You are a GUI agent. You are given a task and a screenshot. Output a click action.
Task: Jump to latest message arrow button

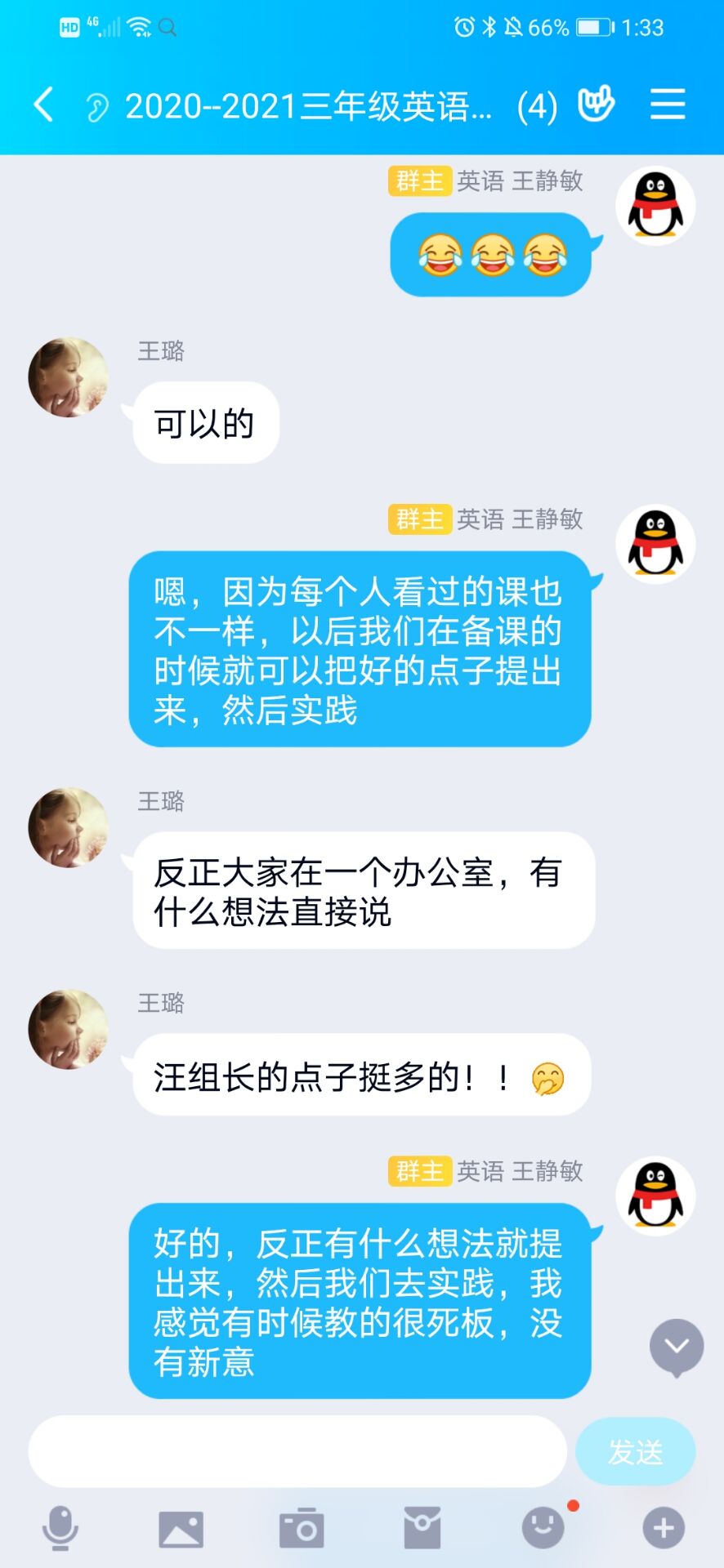coord(676,1347)
